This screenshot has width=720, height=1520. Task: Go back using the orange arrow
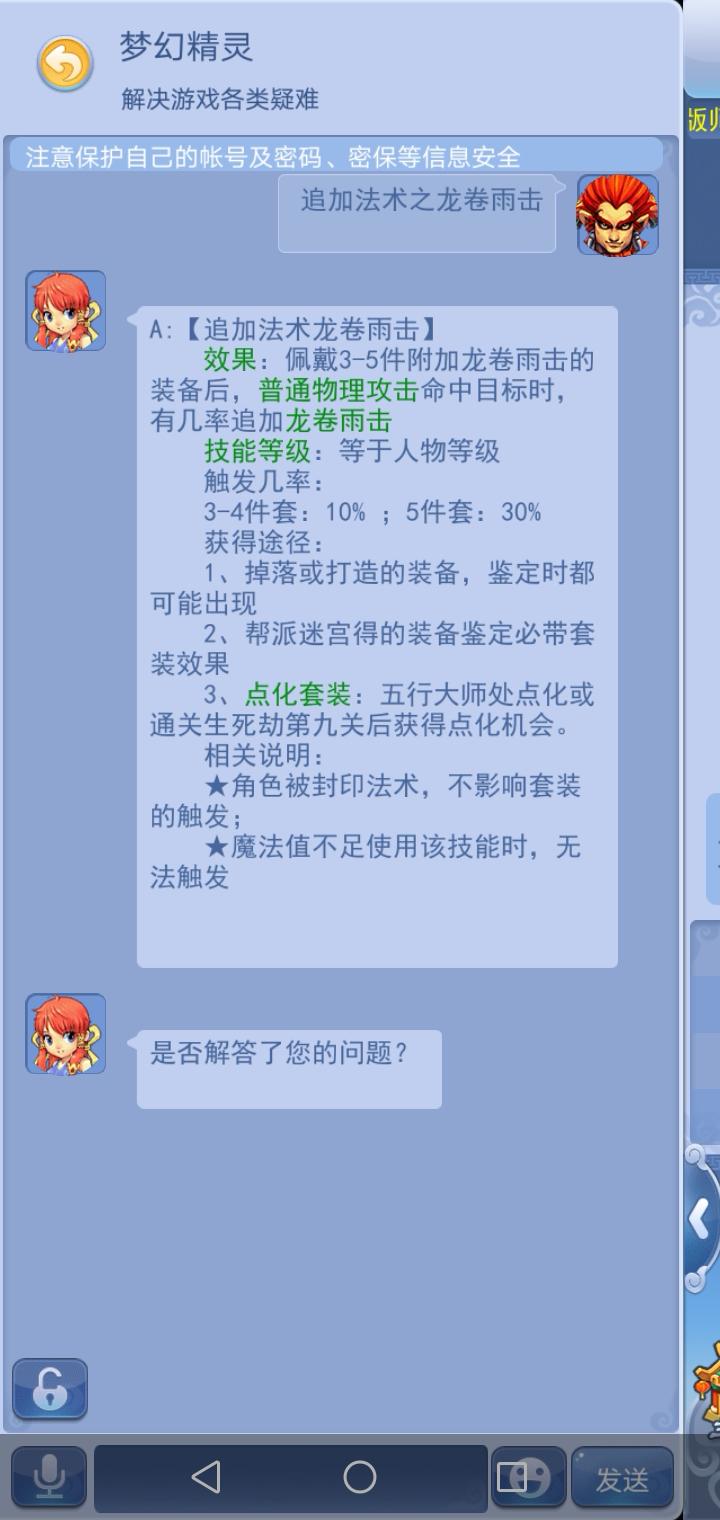[65, 65]
